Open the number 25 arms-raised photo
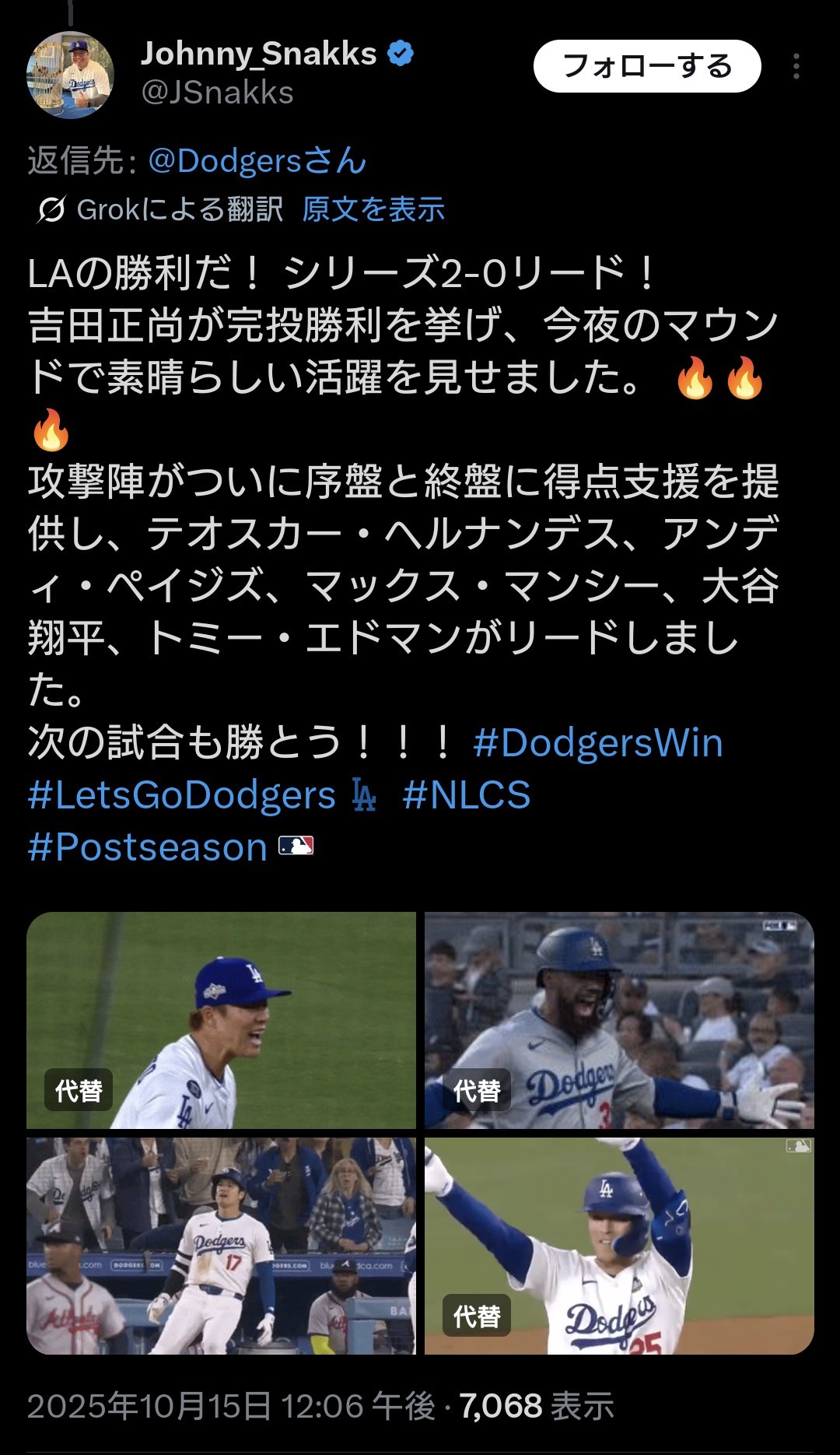Image resolution: width=840 pixels, height=1455 pixels. 619,1245
